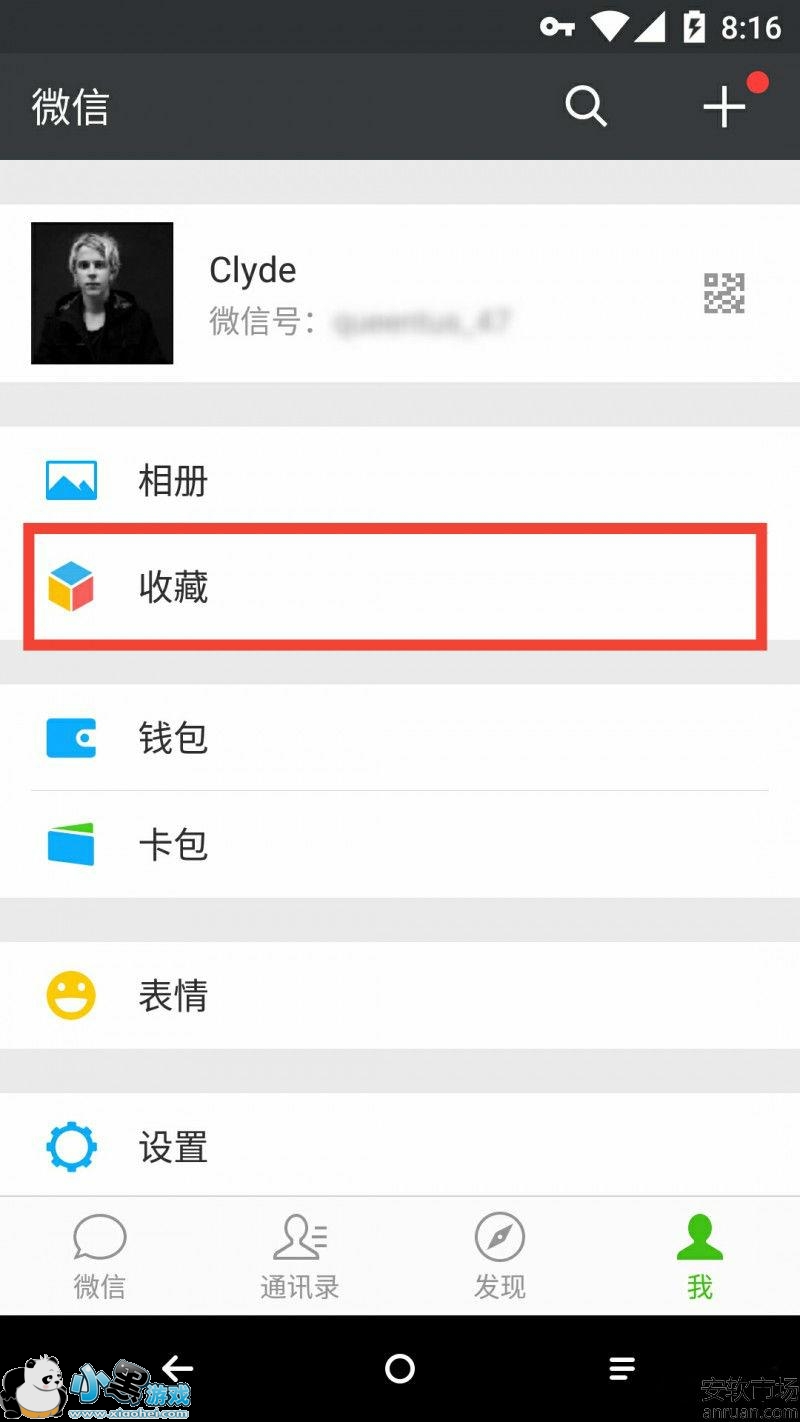800x1422 pixels.
Task: Open 表情 stickers
Action: [400, 996]
